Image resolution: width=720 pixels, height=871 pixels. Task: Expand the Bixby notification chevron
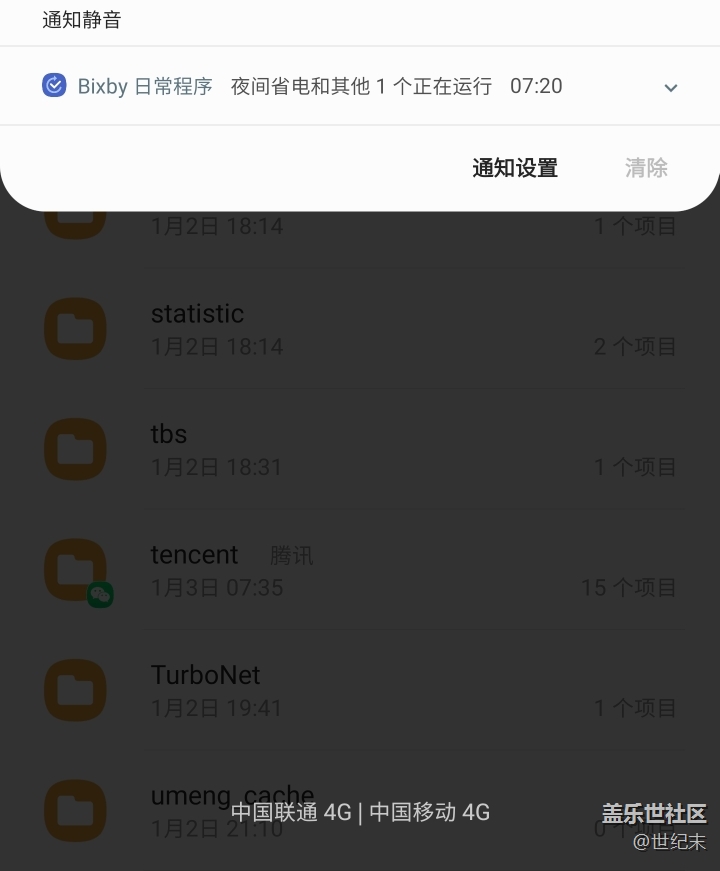click(671, 88)
